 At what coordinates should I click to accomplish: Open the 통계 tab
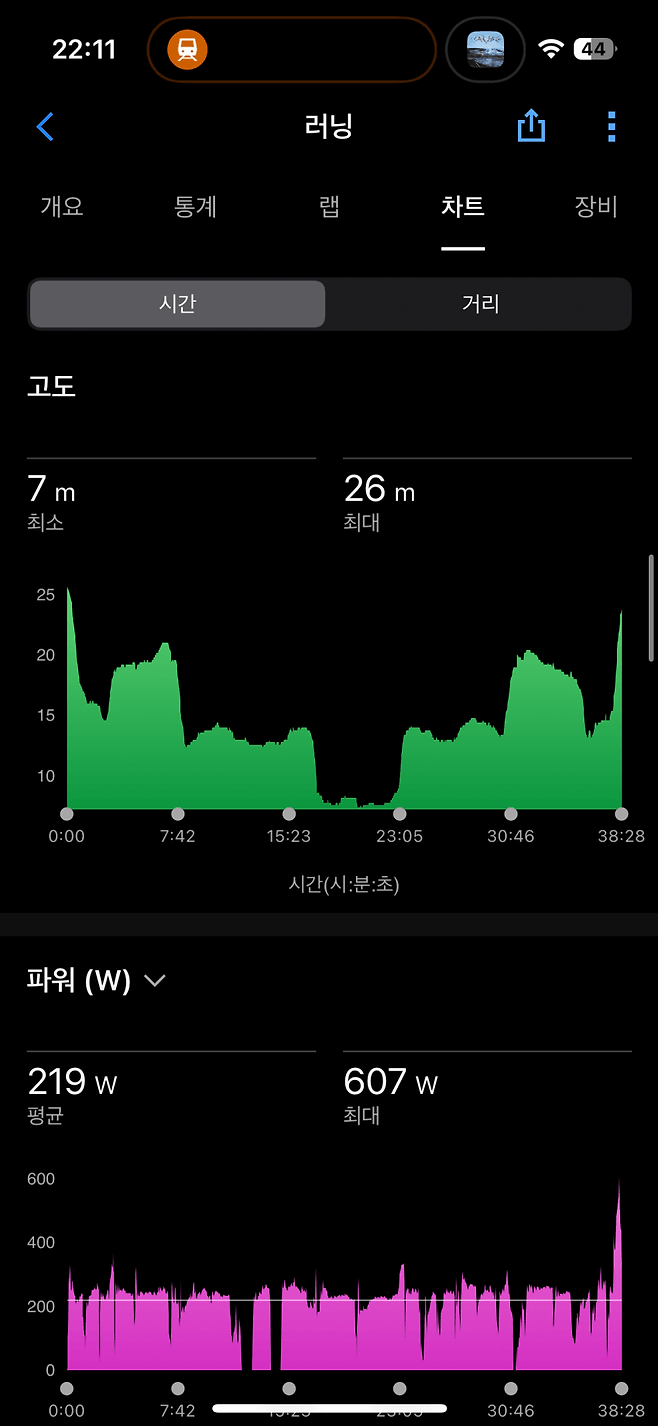click(195, 207)
